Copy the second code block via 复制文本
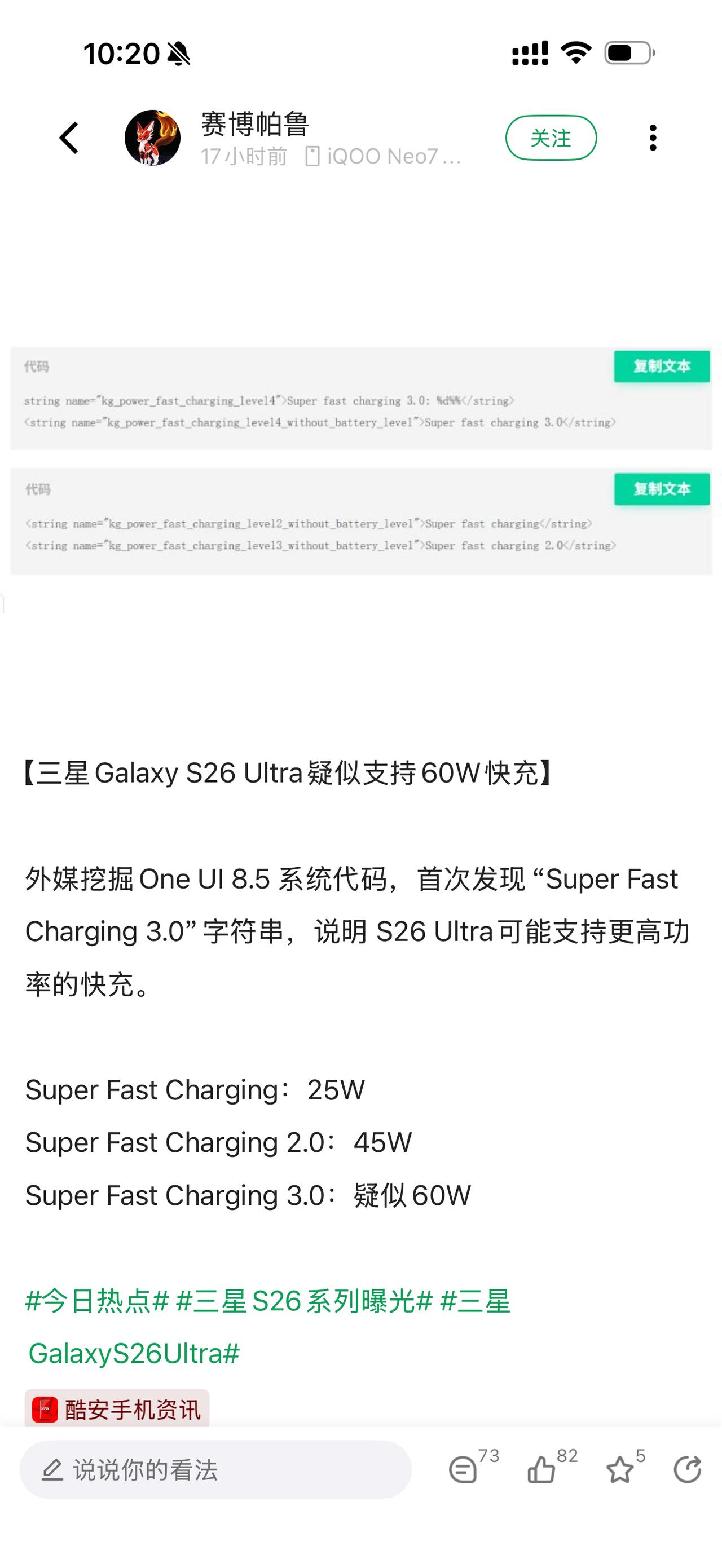Viewport: 722px width, 1568px height. [x=661, y=489]
